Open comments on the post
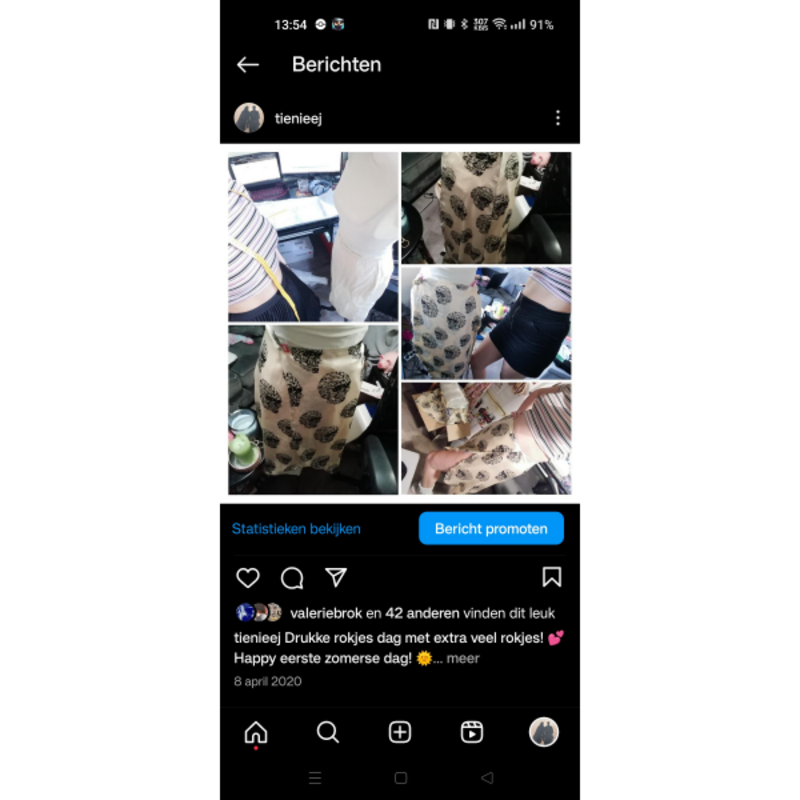This screenshot has width=800, height=800. [292, 577]
